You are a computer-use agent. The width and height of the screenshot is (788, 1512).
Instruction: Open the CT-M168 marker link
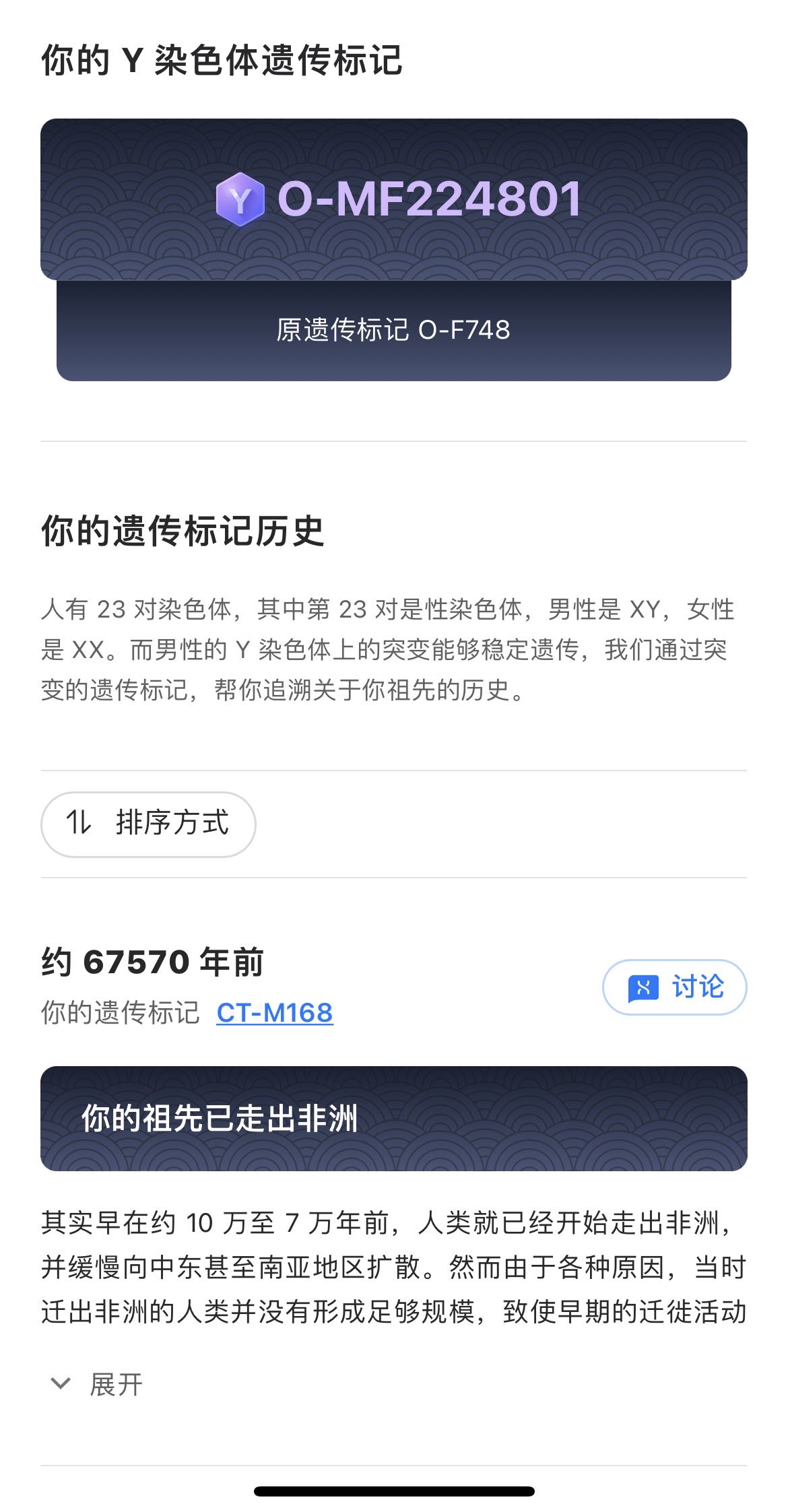pyautogui.click(x=275, y=1013)
